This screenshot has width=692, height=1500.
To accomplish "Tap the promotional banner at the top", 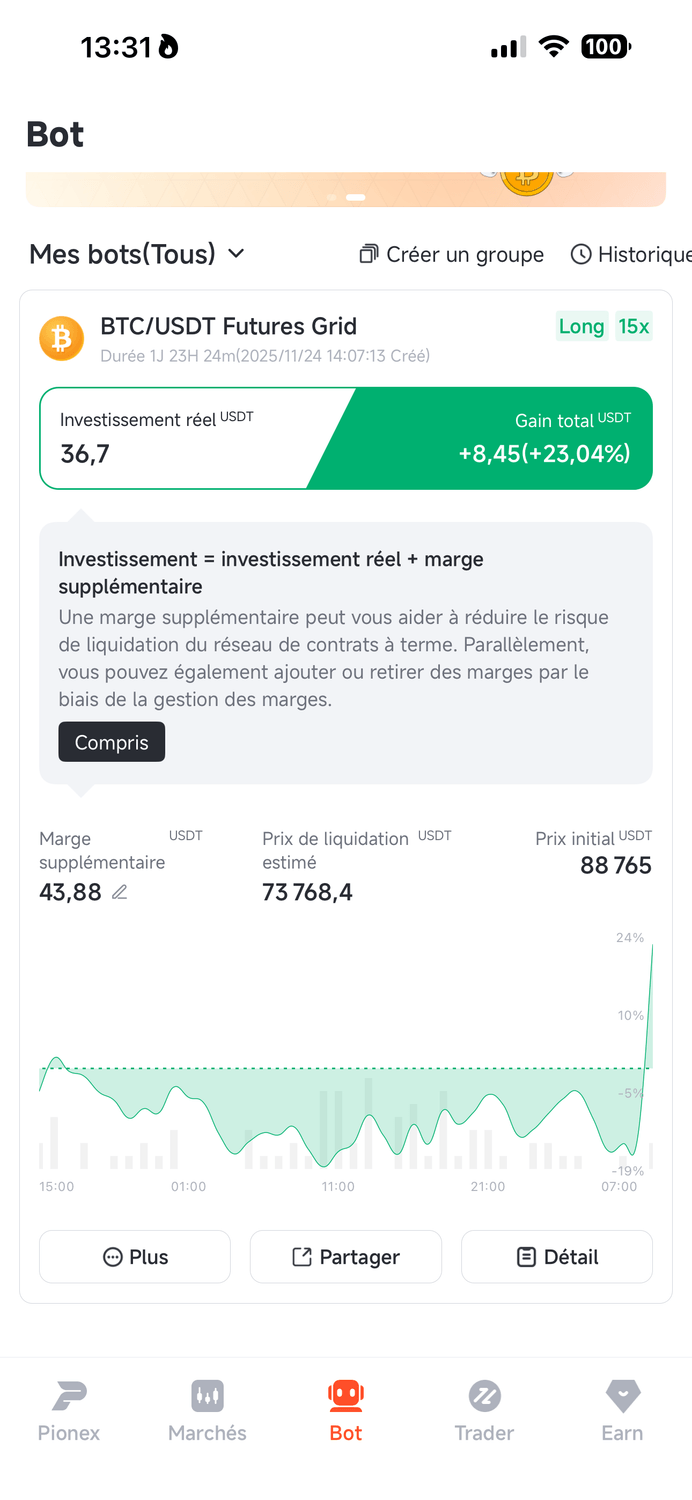I will coord(346,189).
